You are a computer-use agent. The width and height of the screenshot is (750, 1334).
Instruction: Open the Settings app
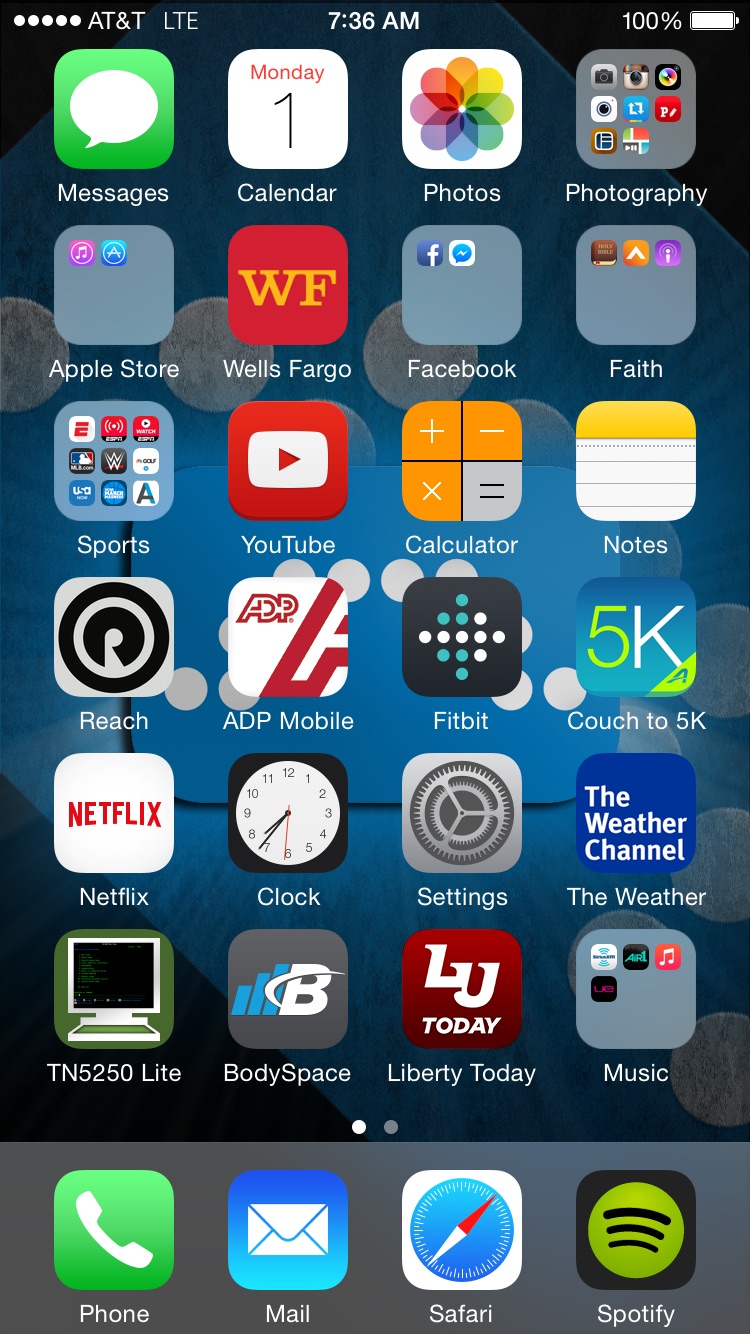(x=462, y=813)
